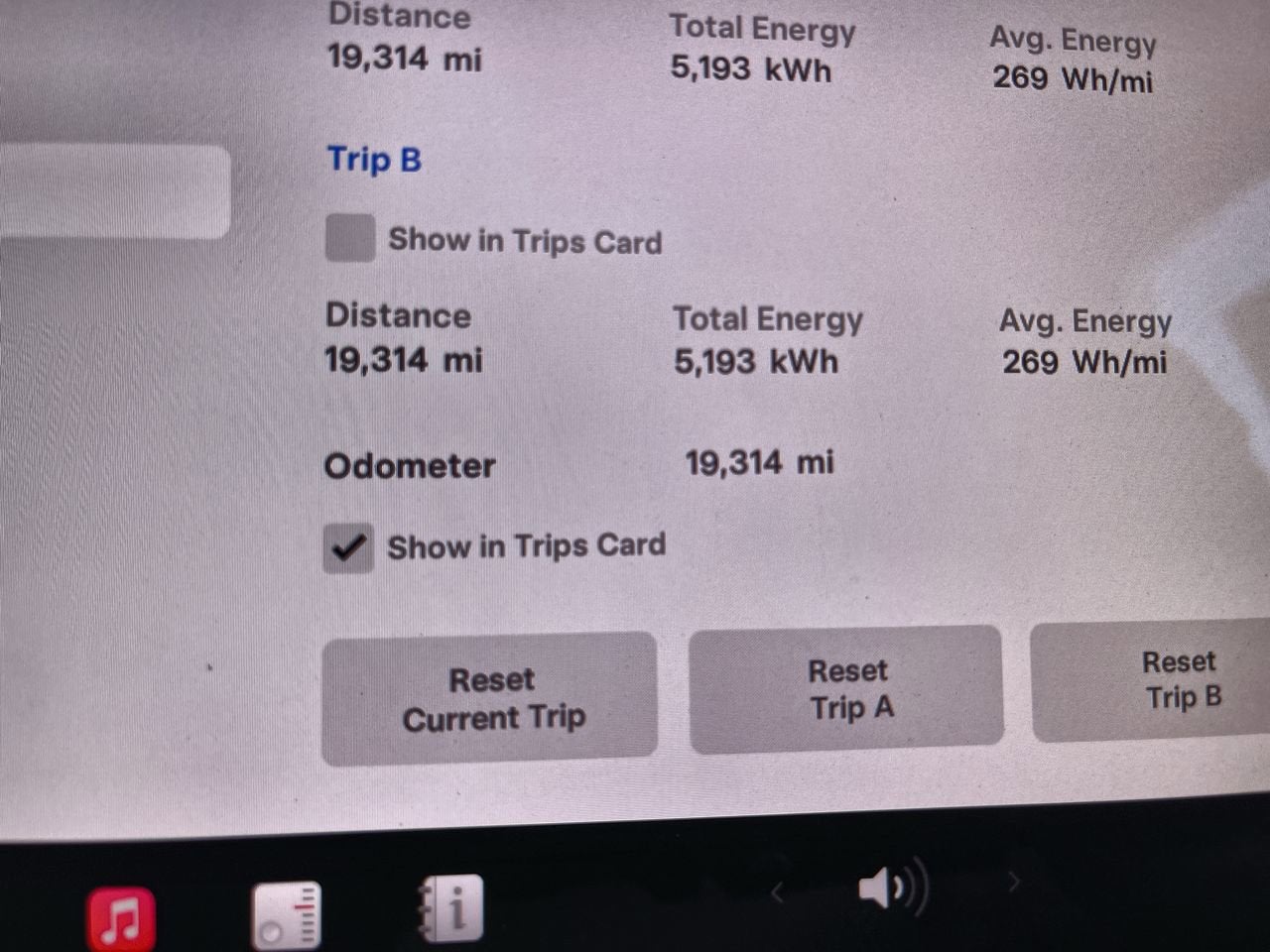Raise volume with the right arrow

tap(1013, 881)
